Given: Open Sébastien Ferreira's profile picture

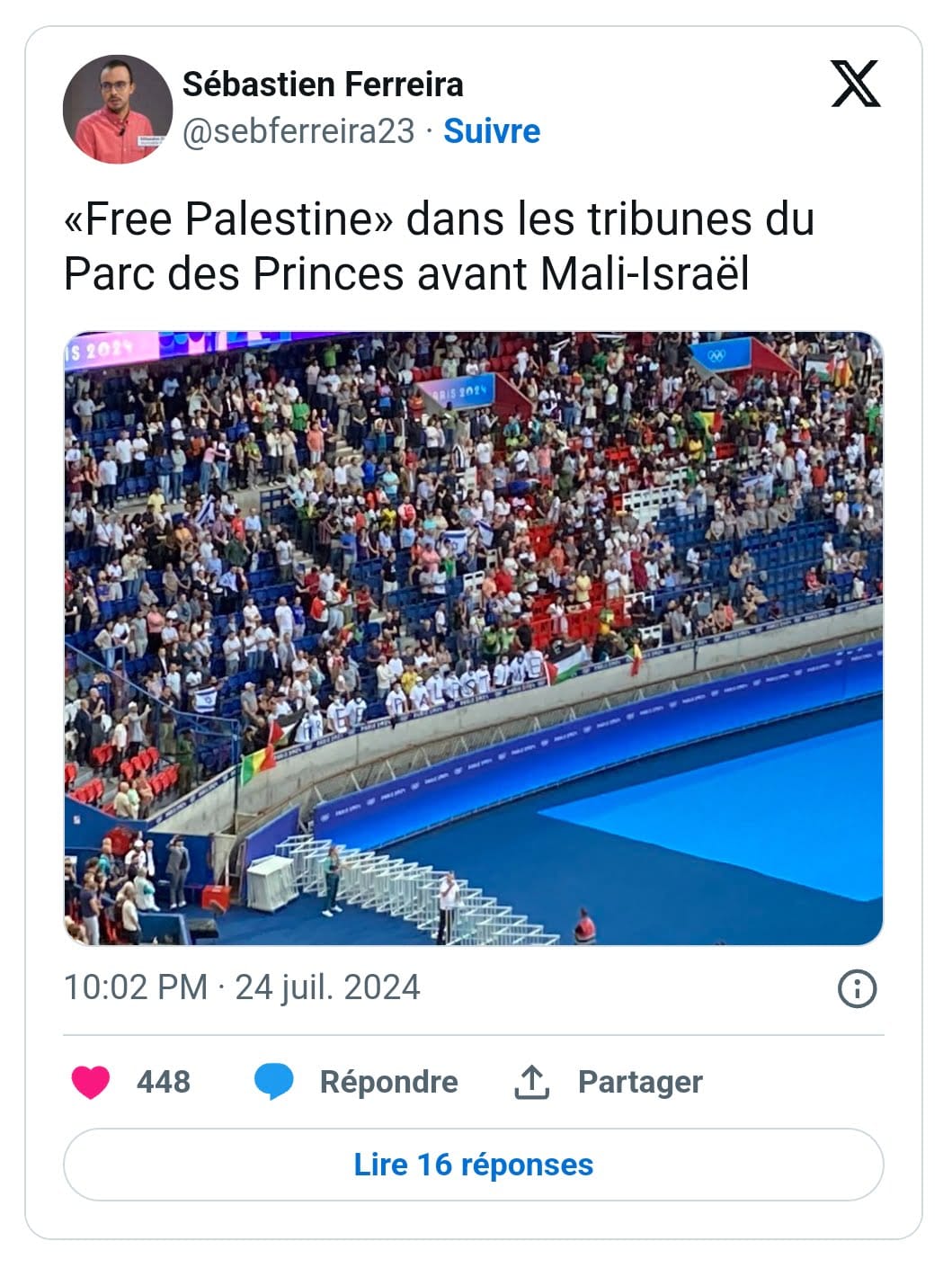Looking at the screenshot, I should click(117, 109).
